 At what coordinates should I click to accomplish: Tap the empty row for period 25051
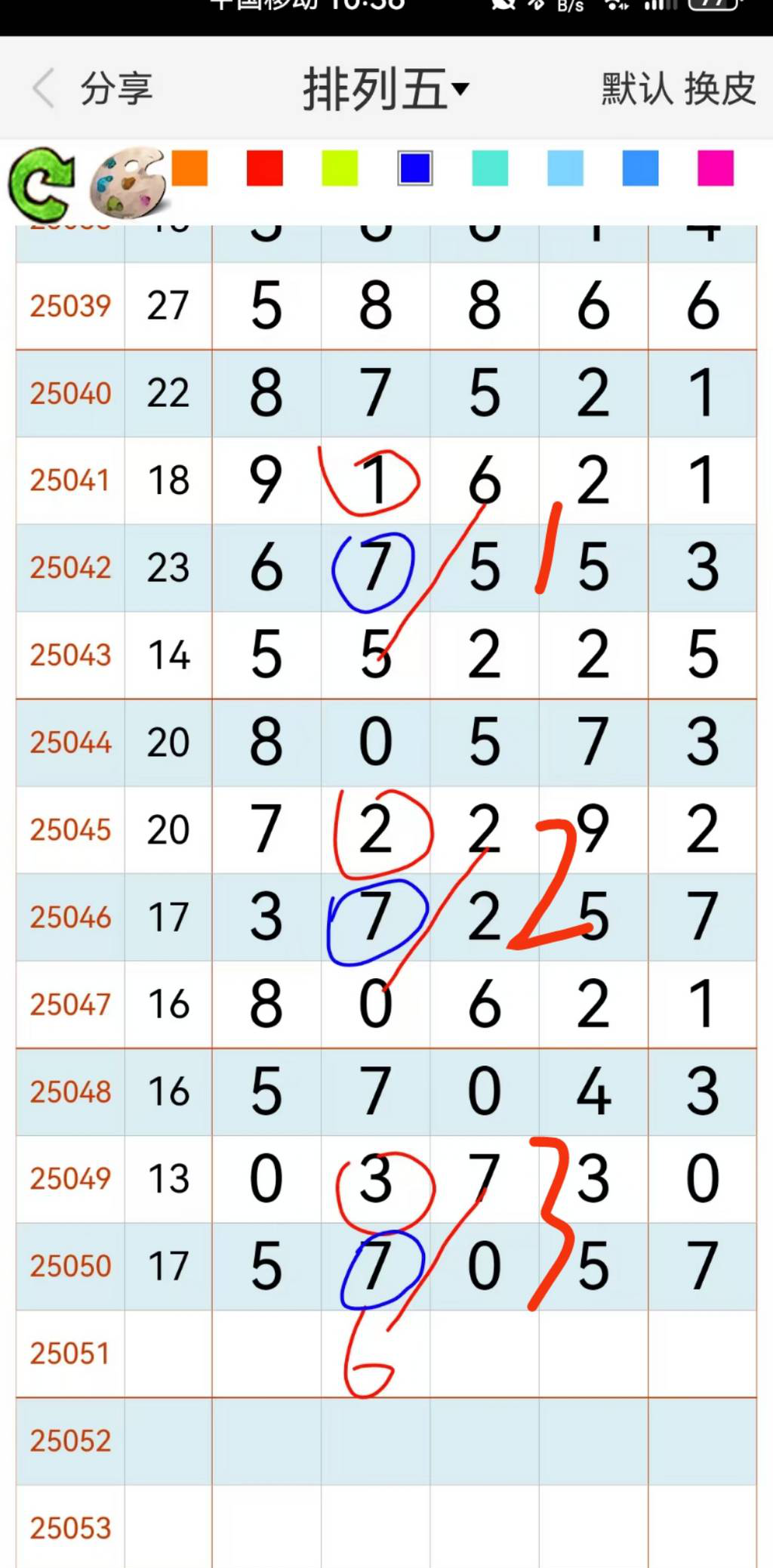point(69,1353)
